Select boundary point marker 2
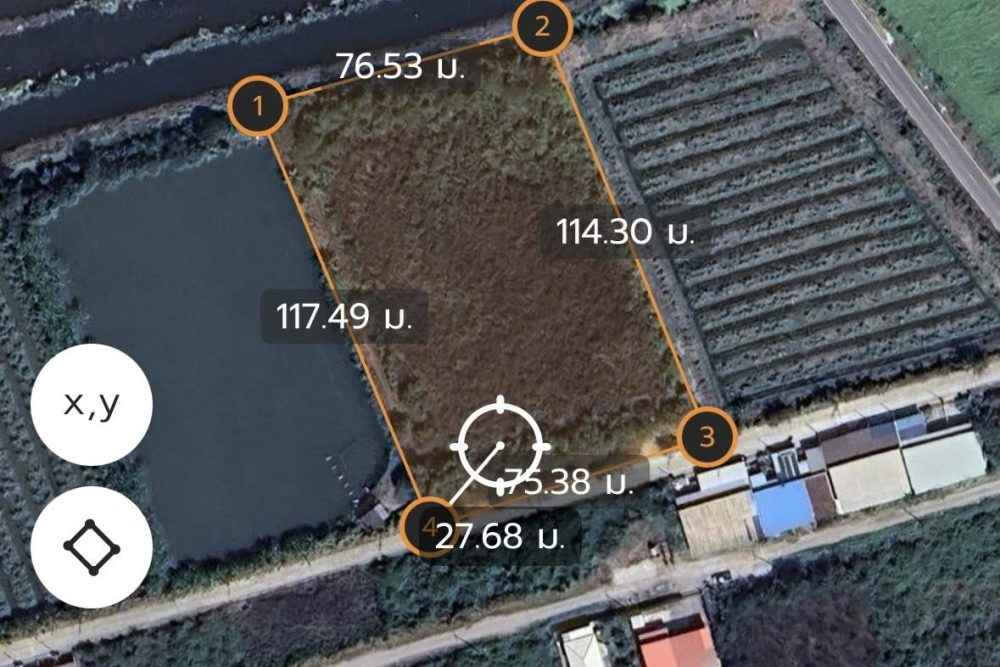Screen dimensions: 1000x667 click(542, 27)
